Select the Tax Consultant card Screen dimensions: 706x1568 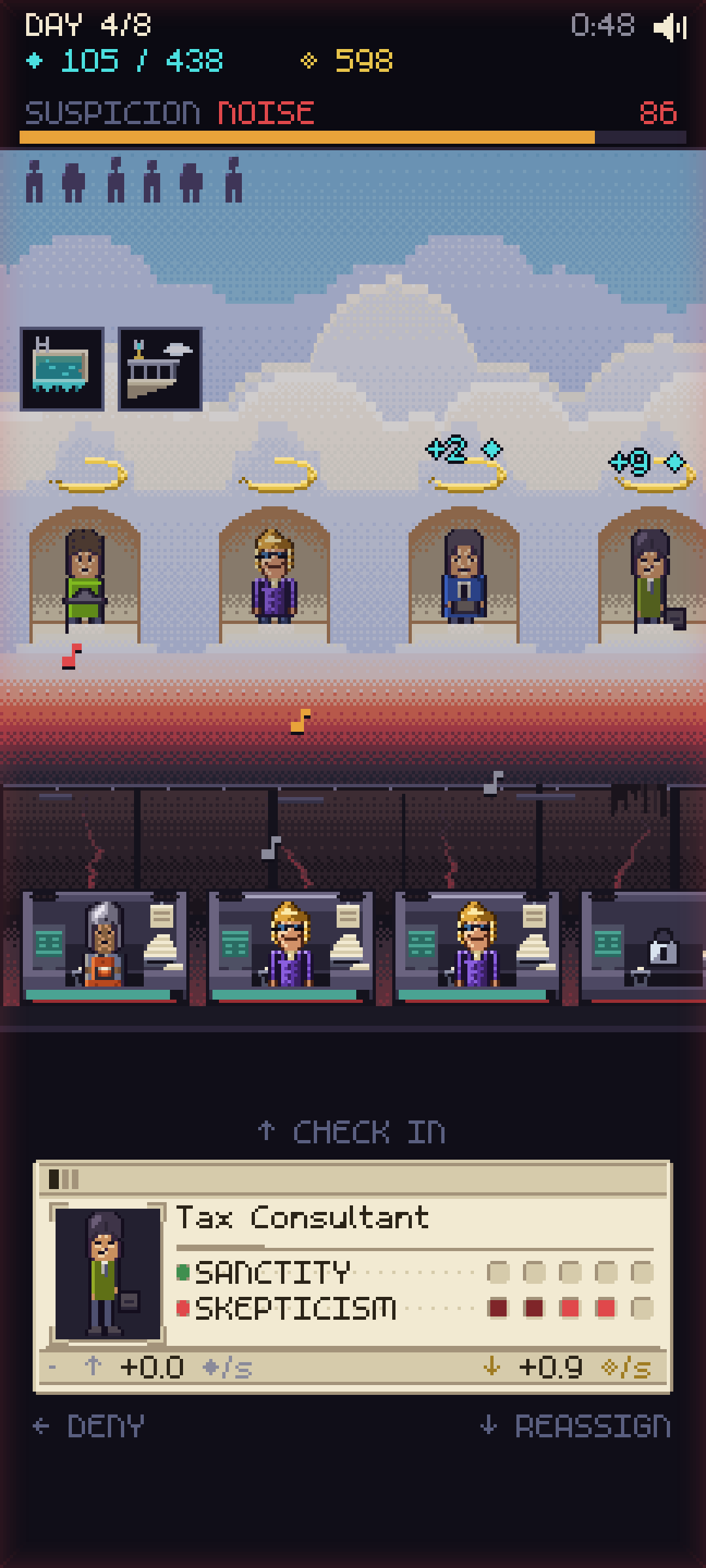click(x=353, y=1277)
